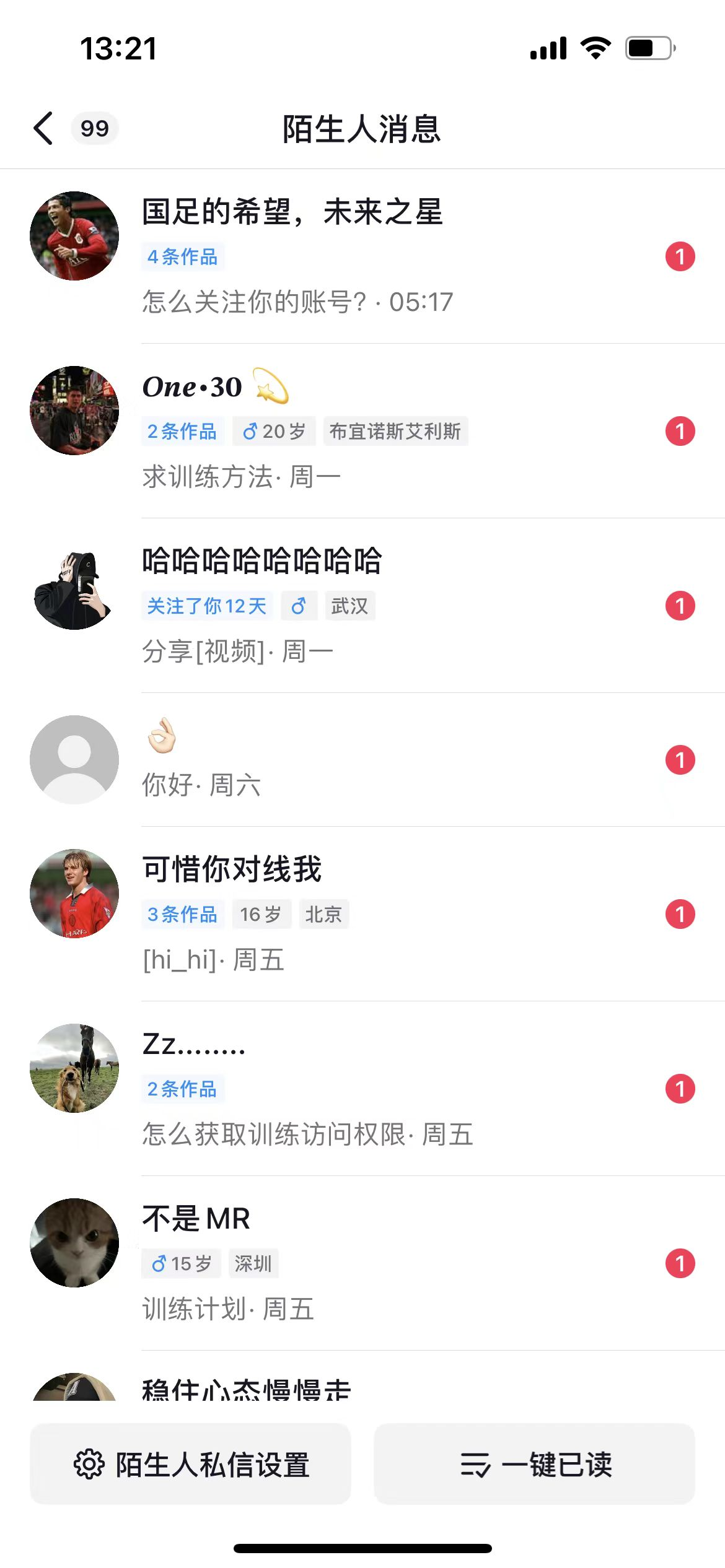Image resolution: width=725 pixels, height=1568 pixels.
Task: Open the chat with 国足的希望，未来之星
Action: (372, 255)
